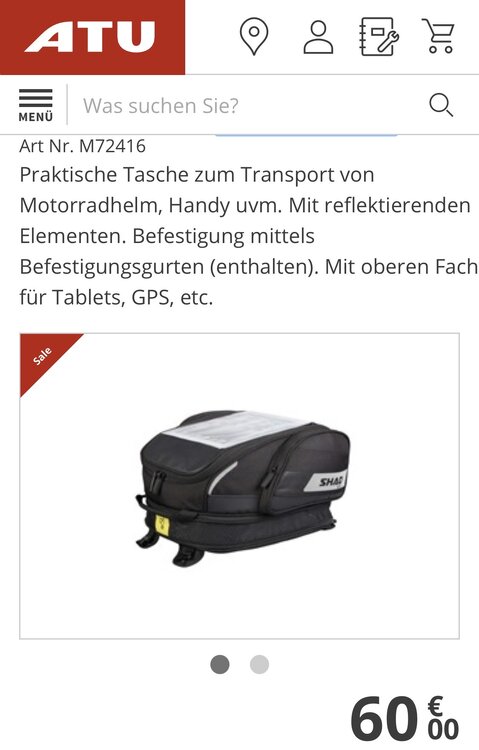The image size is (479, 750).
Task: Select the second image indicator dot
Action: click(x=259, y=664)
